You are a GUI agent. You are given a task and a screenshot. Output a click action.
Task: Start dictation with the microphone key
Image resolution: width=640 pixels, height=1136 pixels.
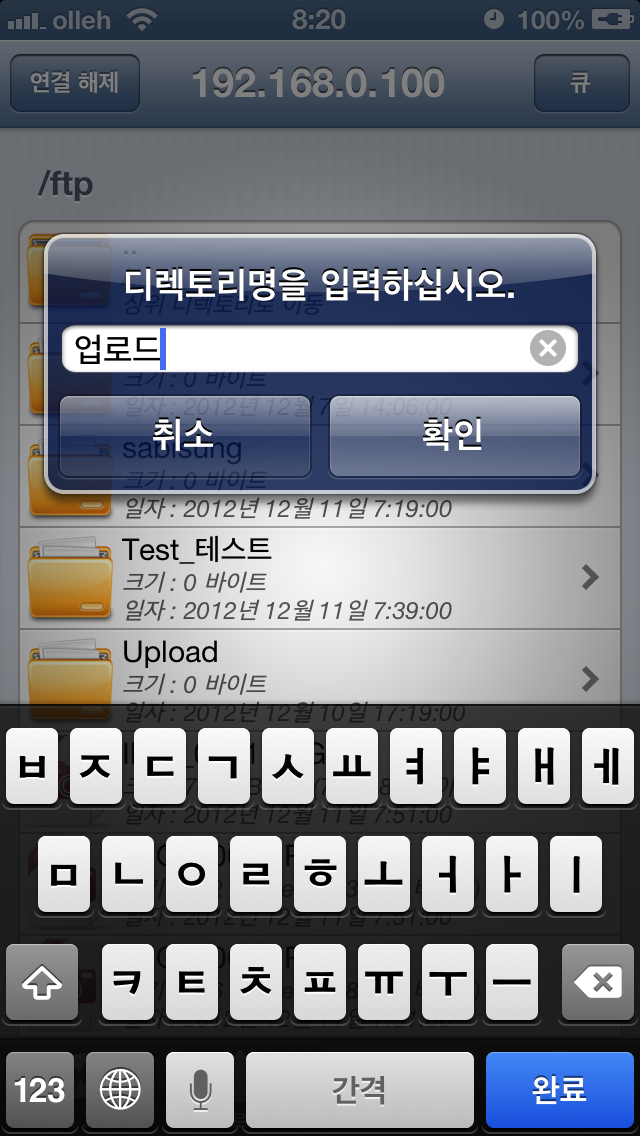[x=200, y=1089]
